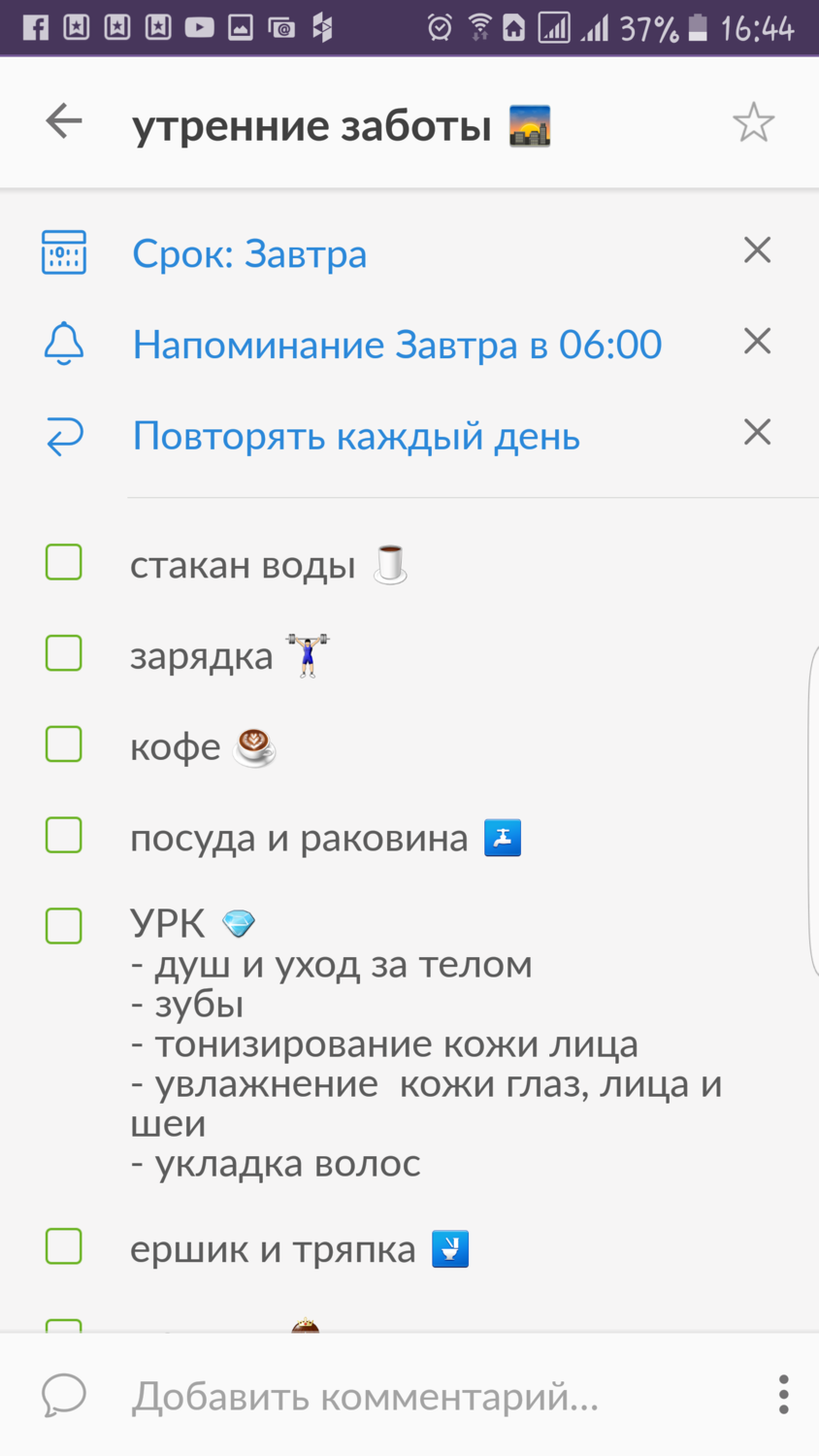Go back using the arrow icon
The width and height of the screenshot is (819, 1456).
[64, 121]
